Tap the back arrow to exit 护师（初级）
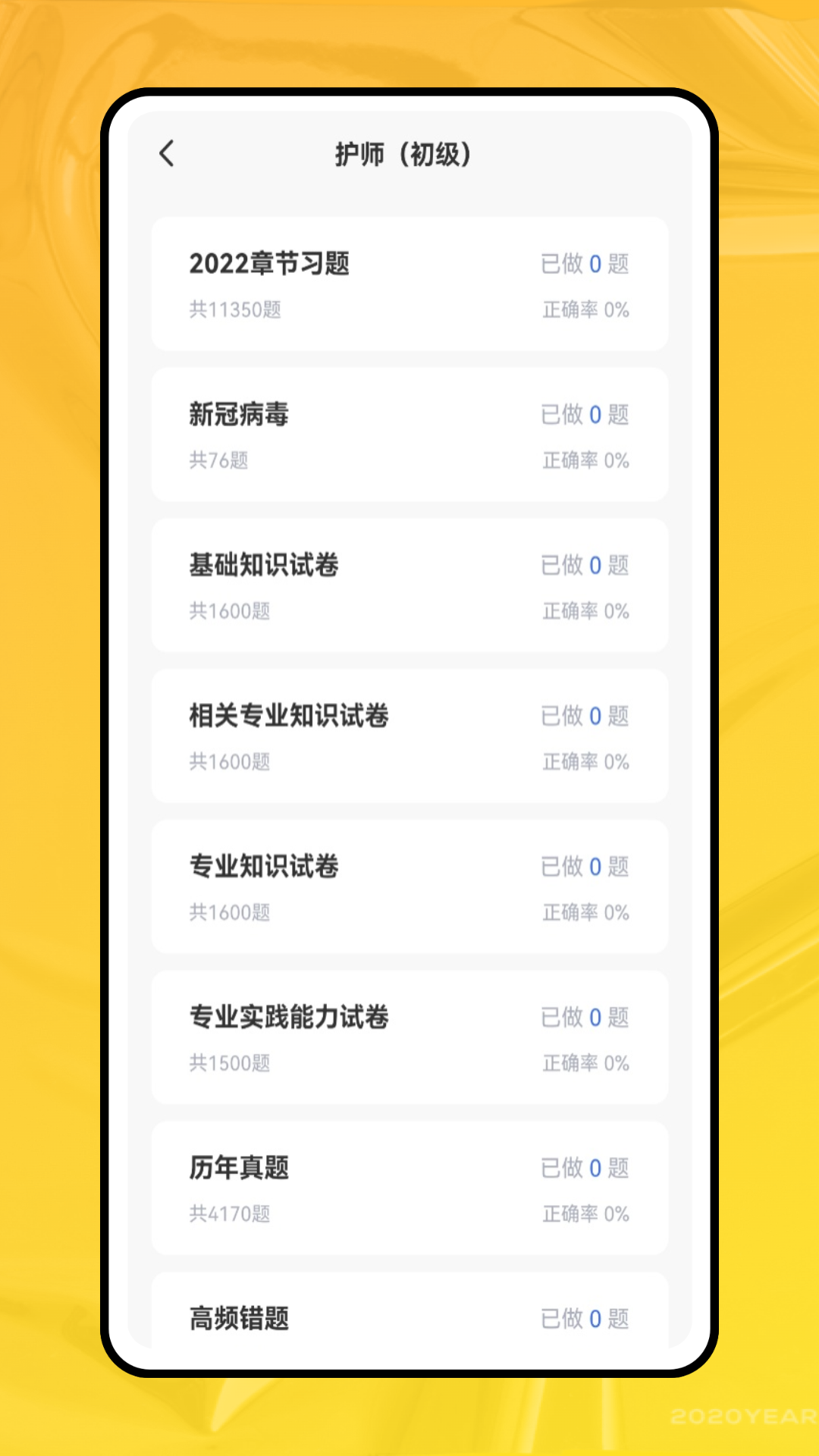The height and width of the screenshot is (1456, 819). [166, 153]
